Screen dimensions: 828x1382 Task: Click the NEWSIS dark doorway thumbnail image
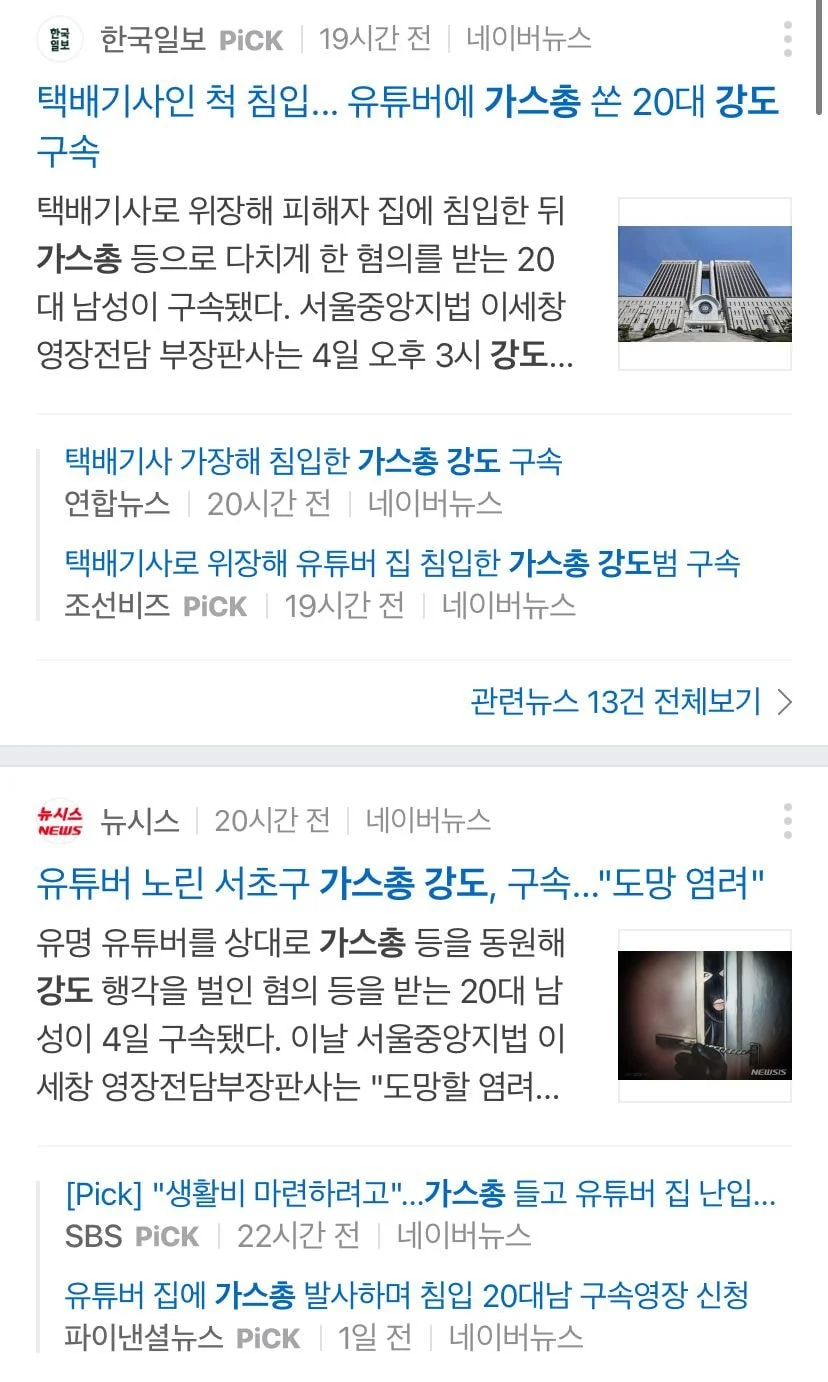tap(704, 1015)
